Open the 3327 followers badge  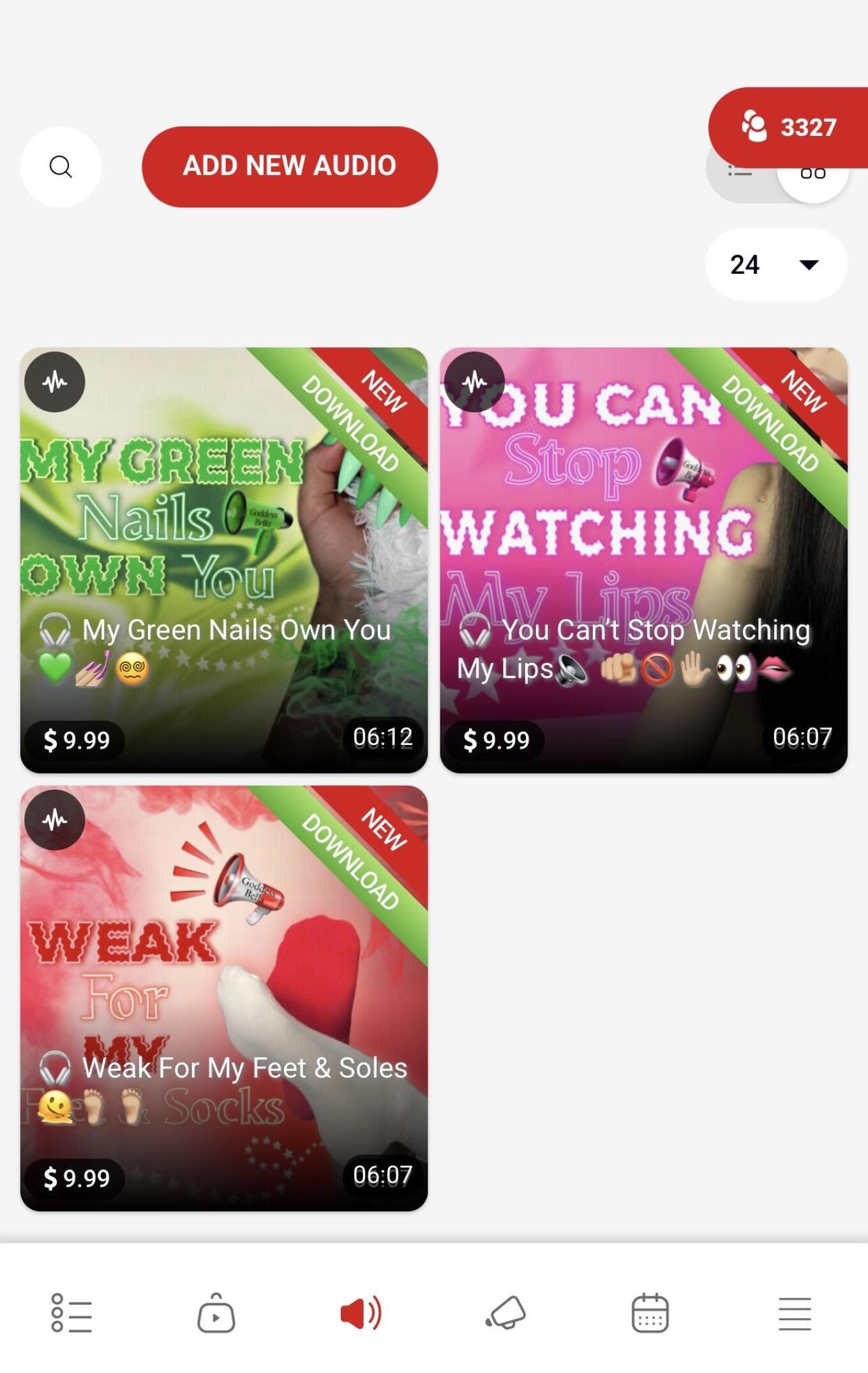[x=790, y=127]
